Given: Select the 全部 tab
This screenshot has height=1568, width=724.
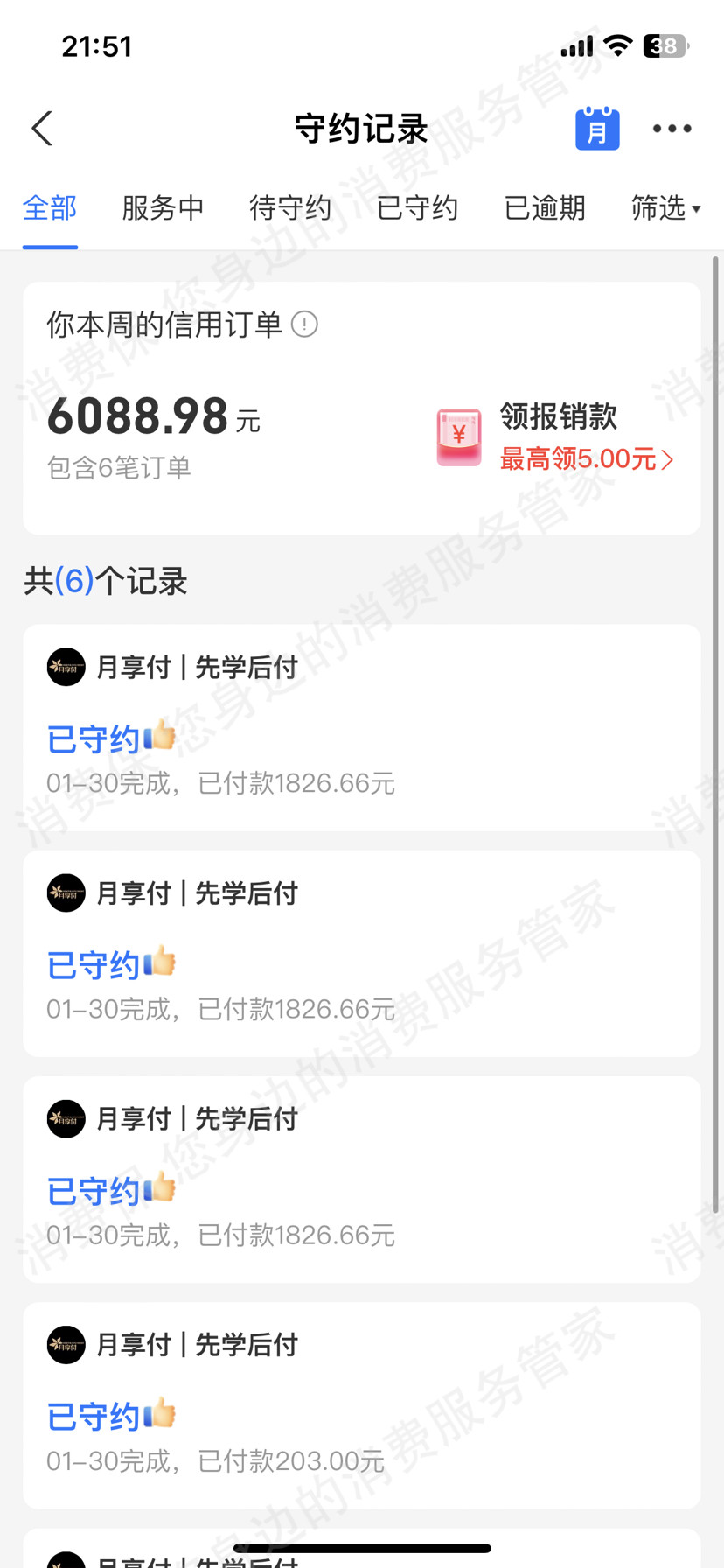Looking at the screenshot, I should click(50, 208).
